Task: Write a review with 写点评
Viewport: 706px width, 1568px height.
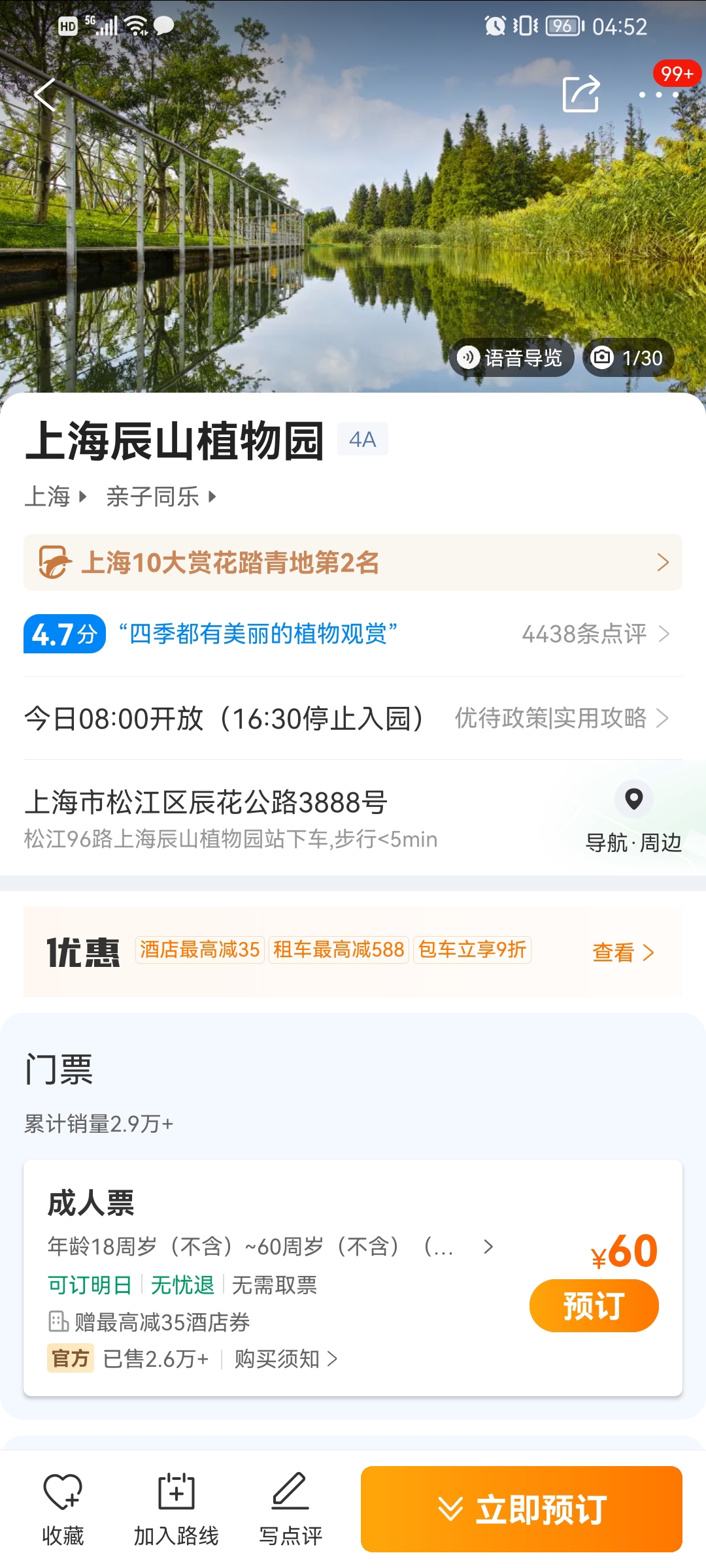Action: [x=290, y=1509]
